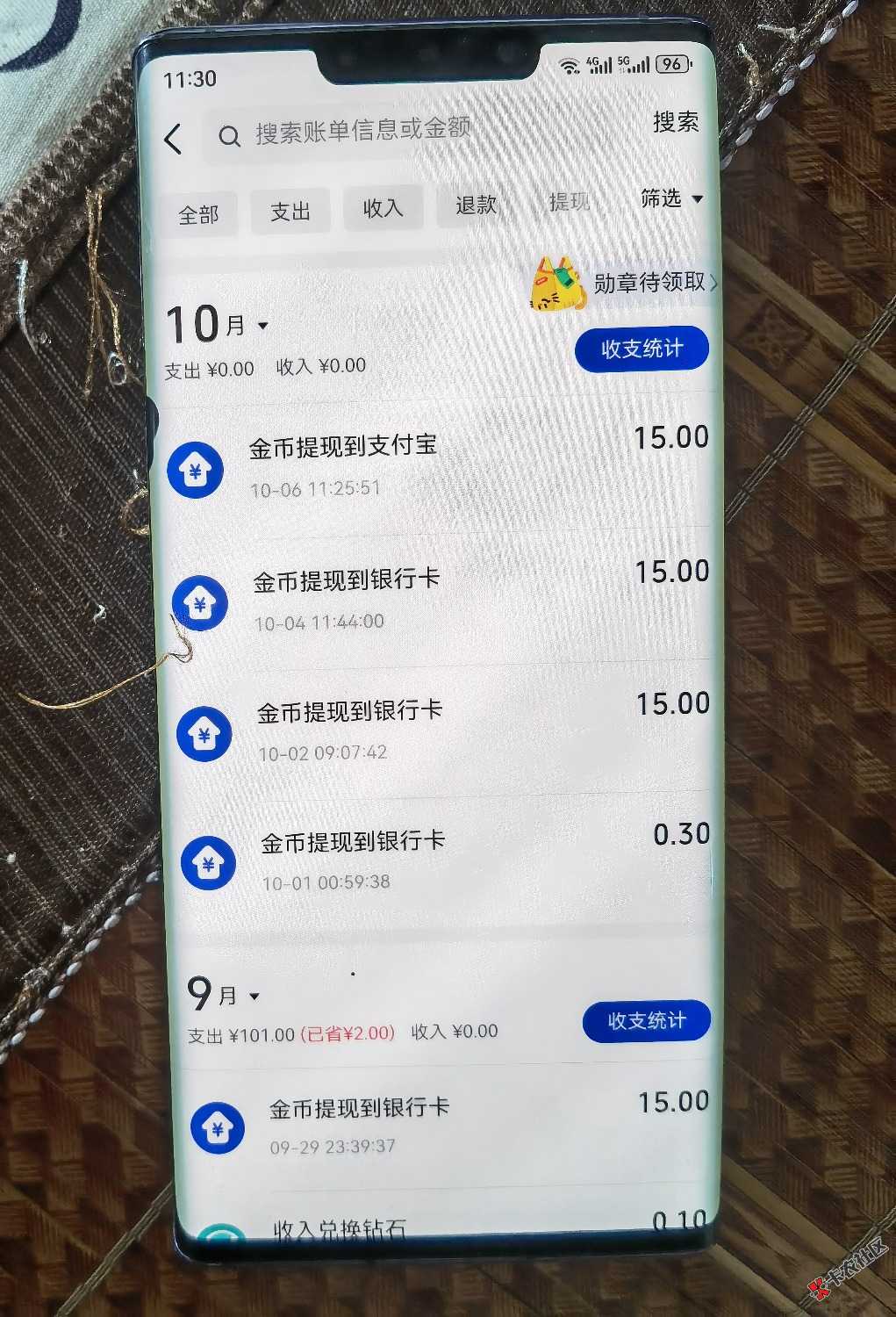Open the 9月 month picker
Image resolution: width=896 pixels, height=1317 pixels.
click(223, 995)
